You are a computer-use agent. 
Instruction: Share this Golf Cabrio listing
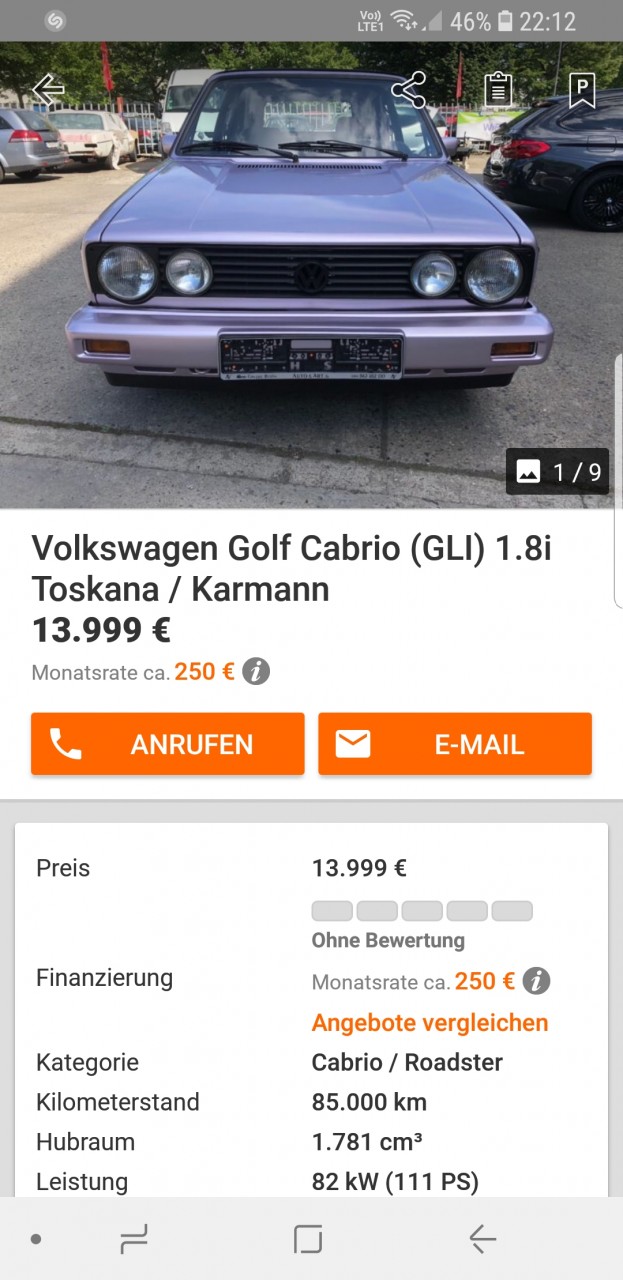click(x=408, y=90)
